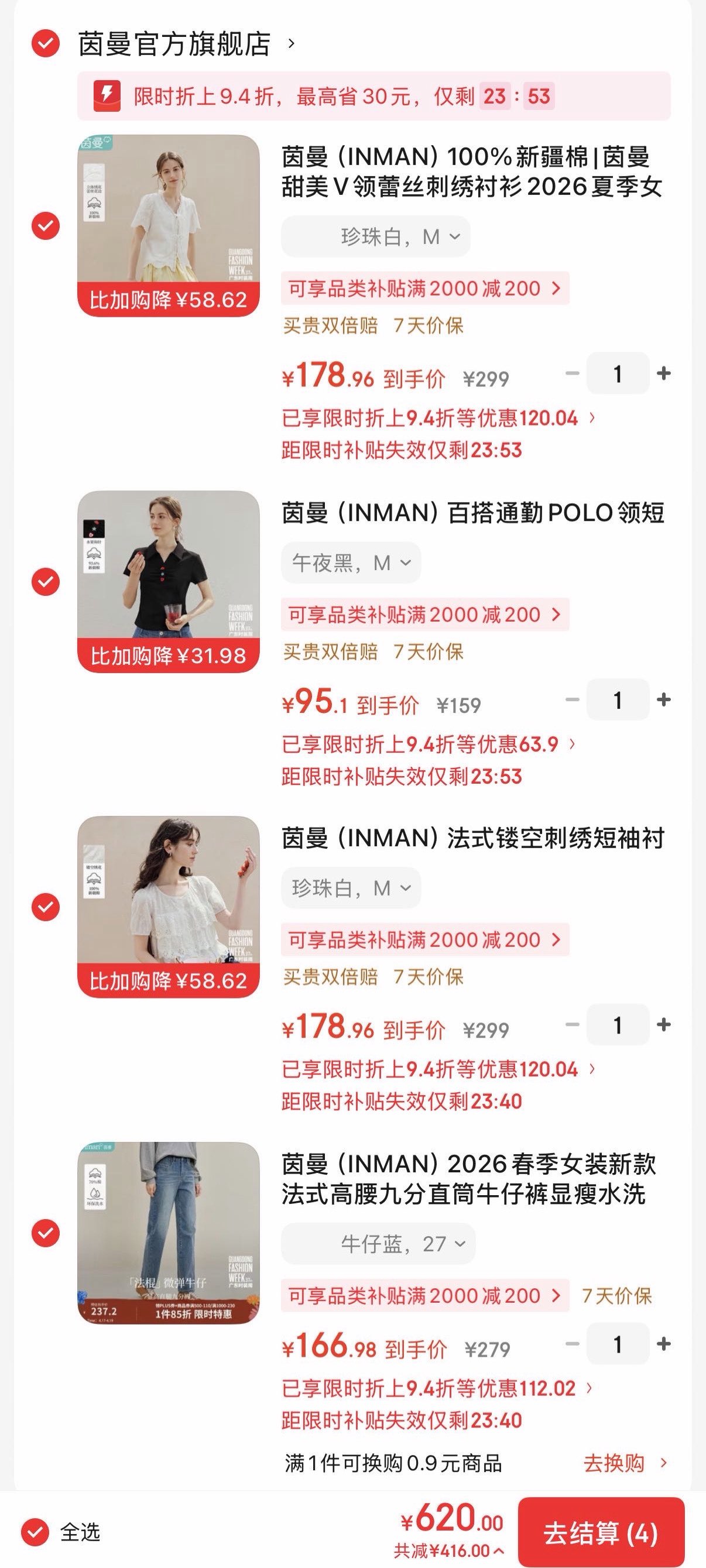Toggle the 全选 select-all checkbox
706x1568 pixels.
pos(35,1532)
